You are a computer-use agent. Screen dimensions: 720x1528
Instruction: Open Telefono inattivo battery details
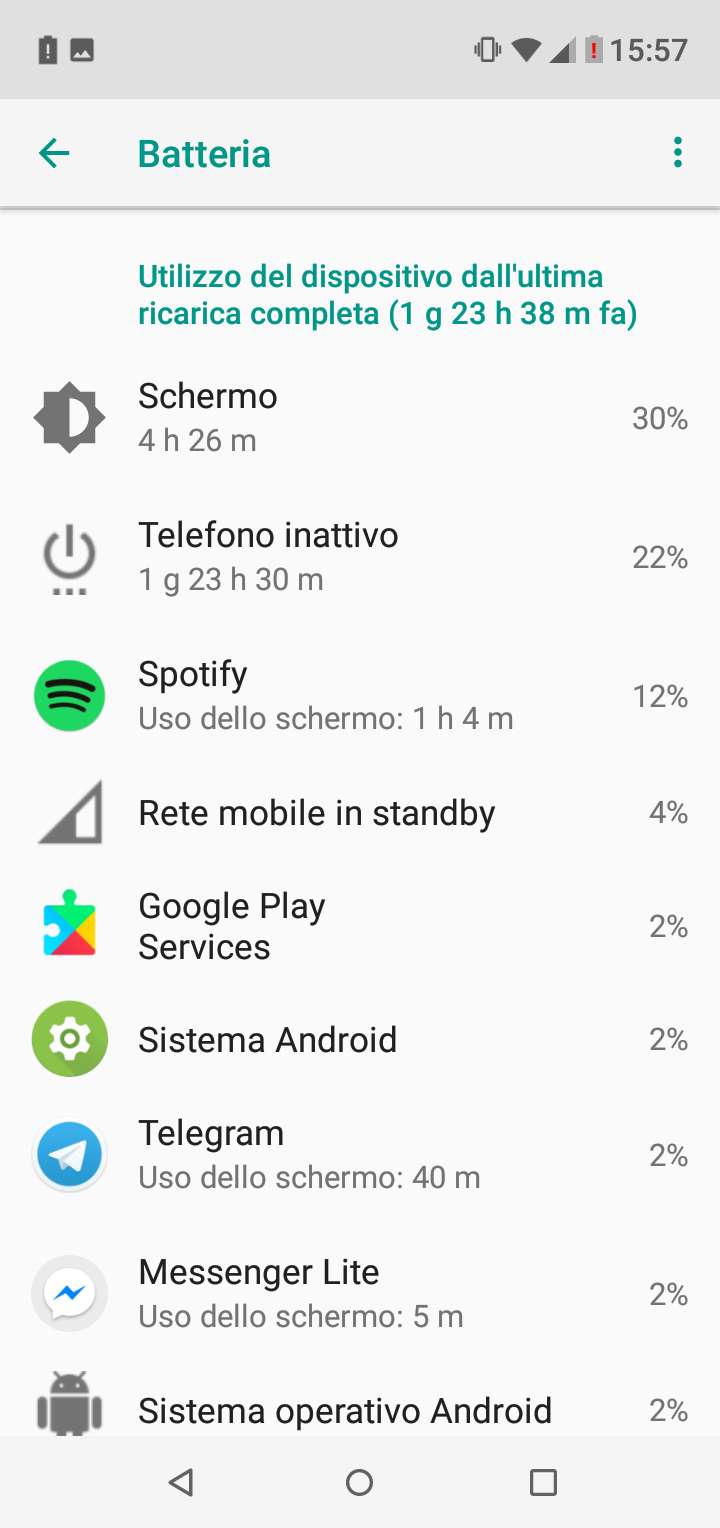point(360,556)
